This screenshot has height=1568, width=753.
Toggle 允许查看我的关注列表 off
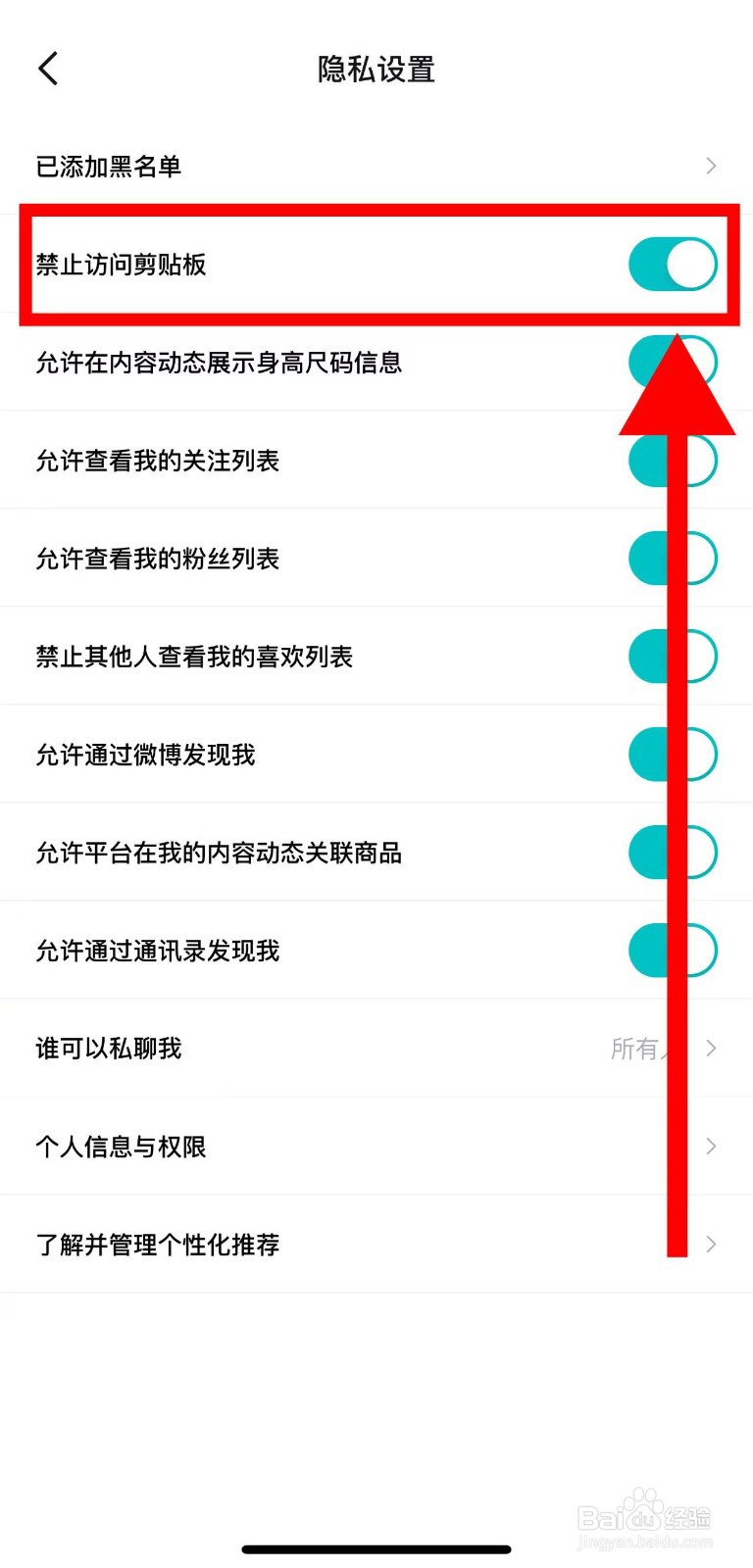[x=672, y=460]
